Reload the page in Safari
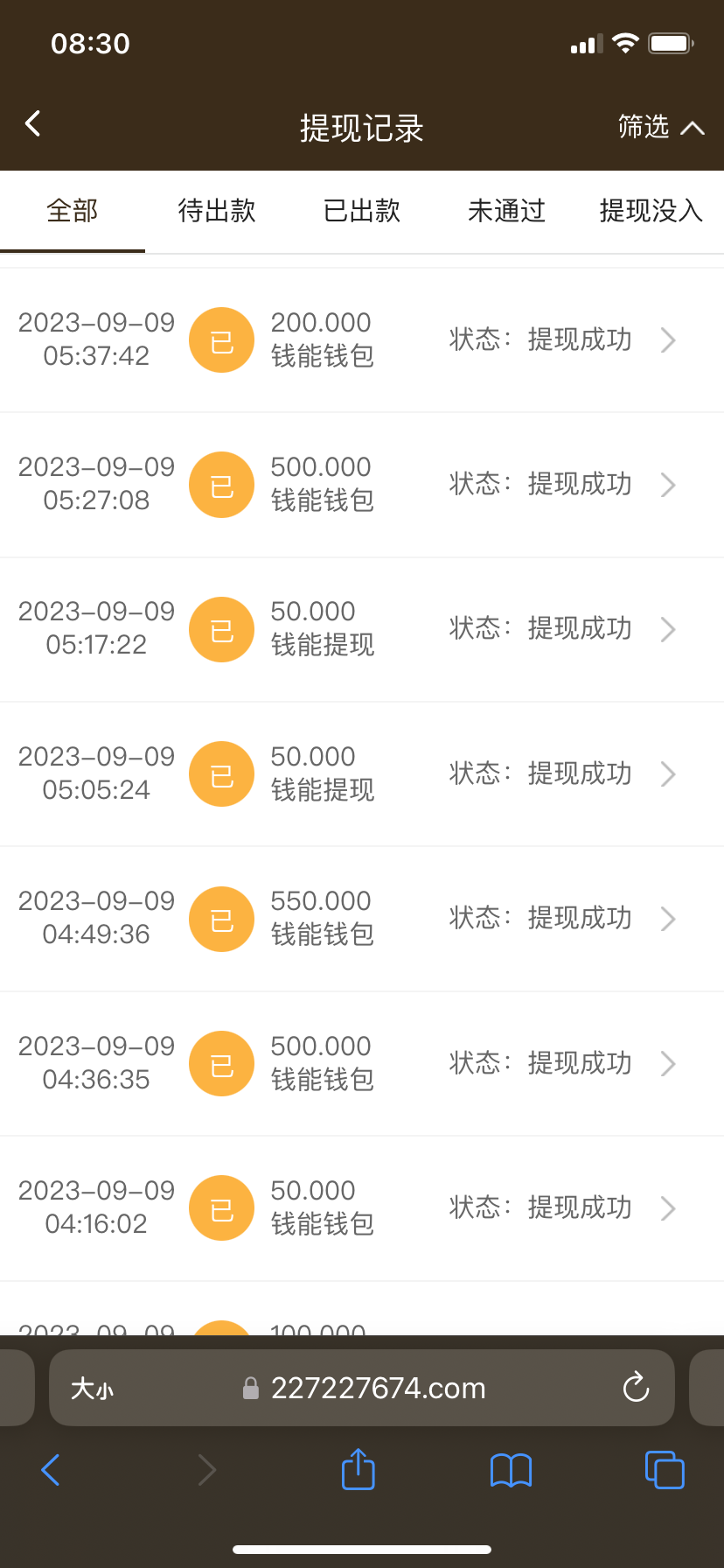 click(x=636, y=1388)
